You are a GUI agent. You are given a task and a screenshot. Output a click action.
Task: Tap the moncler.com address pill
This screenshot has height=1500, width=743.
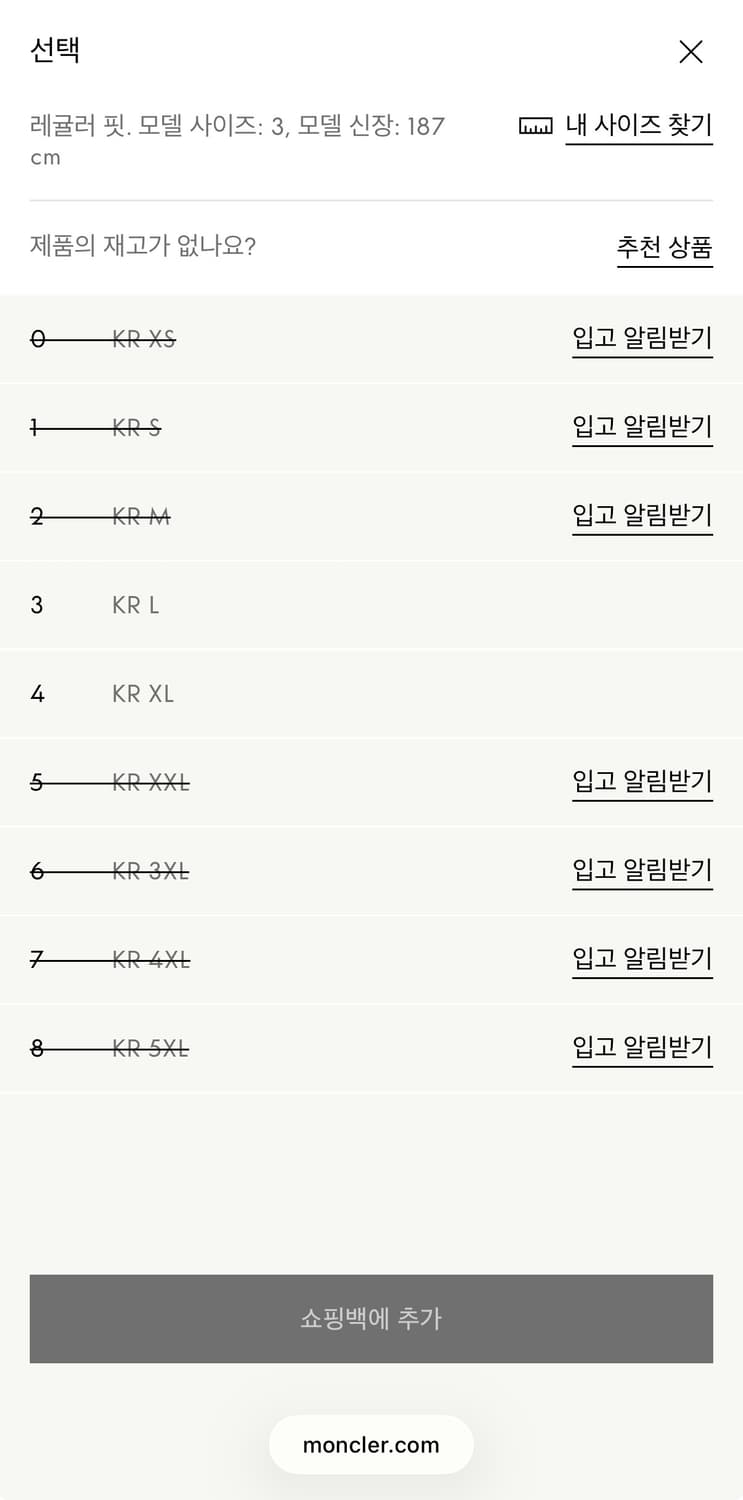(x=371, y=1444)
